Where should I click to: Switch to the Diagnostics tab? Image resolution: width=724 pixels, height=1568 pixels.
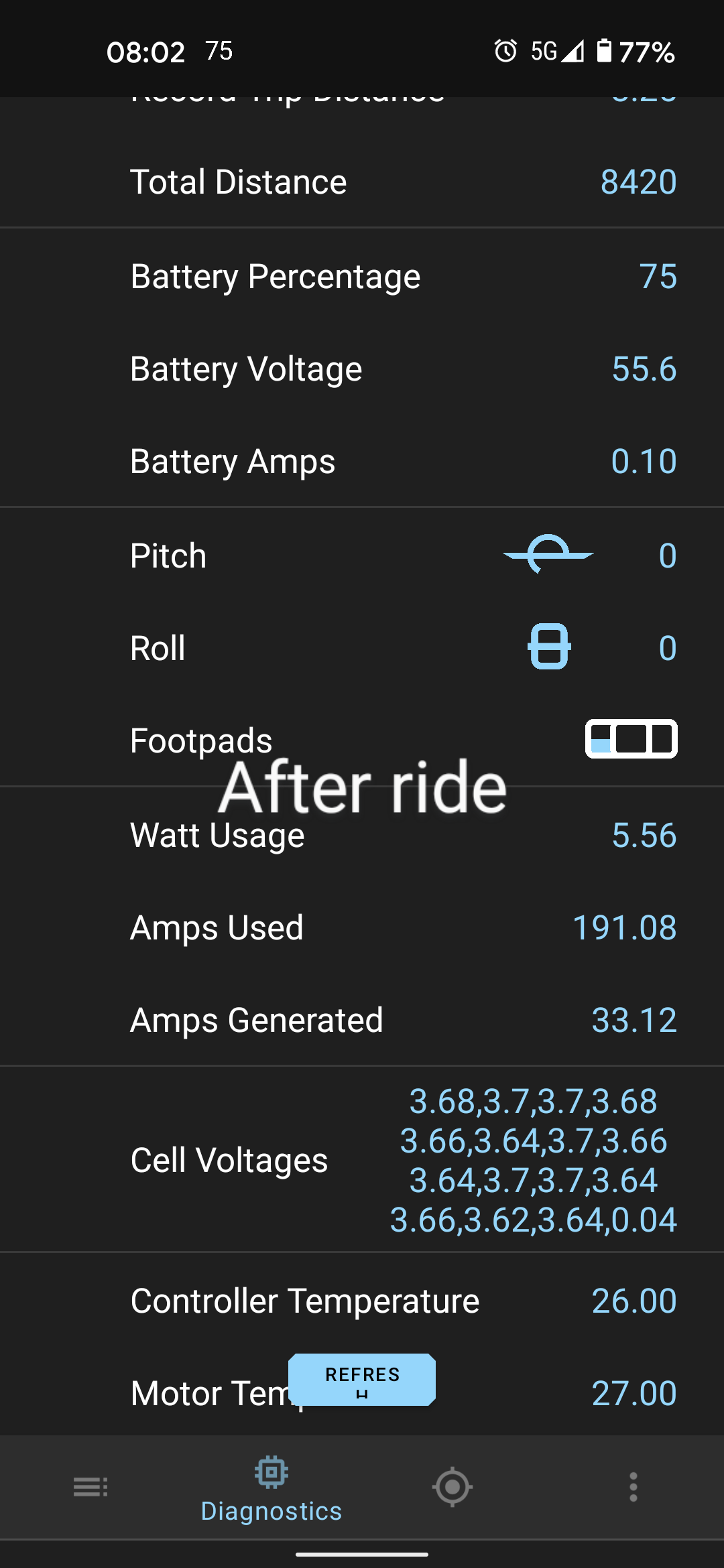pyautogui.click(x=271, y=1487)
